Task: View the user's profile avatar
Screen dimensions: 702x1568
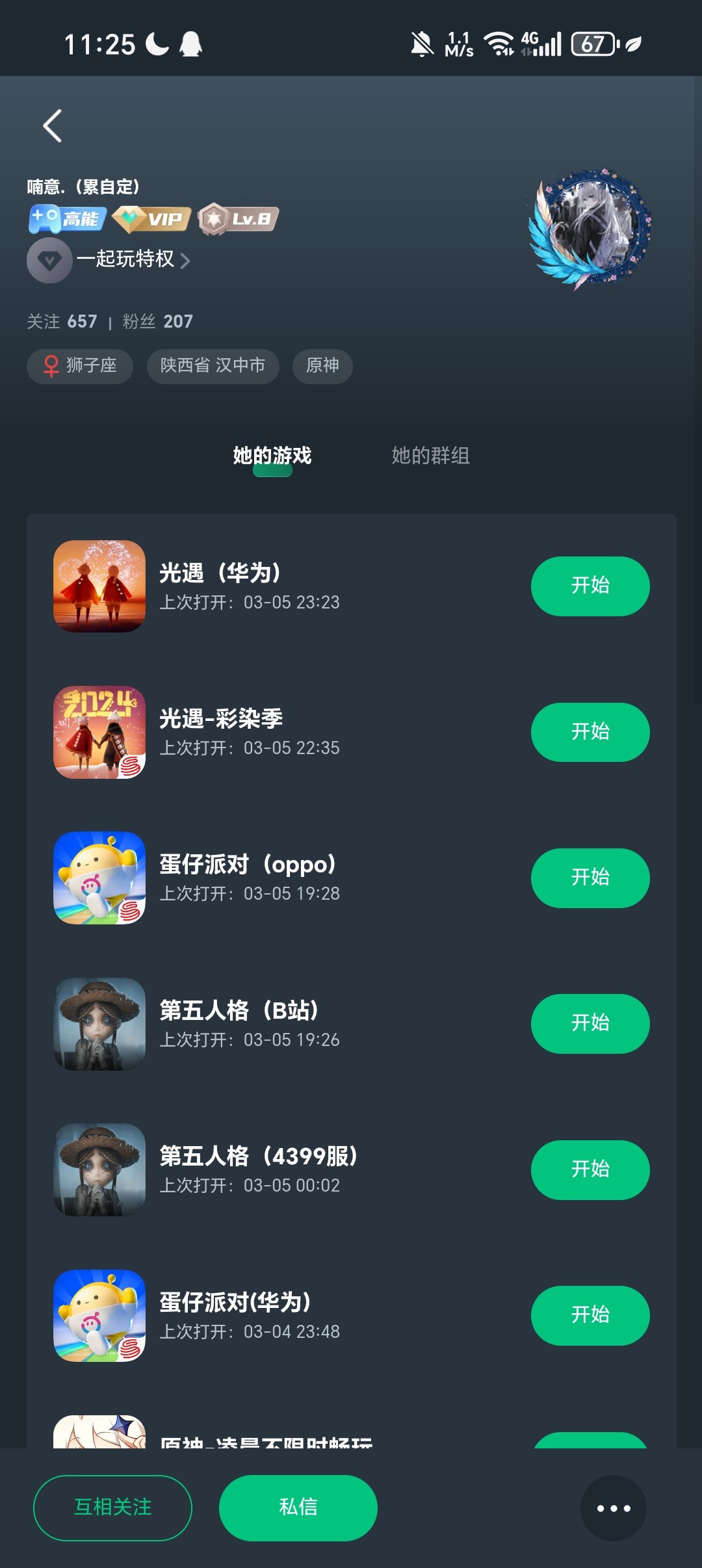Action: tap(590, 228)
